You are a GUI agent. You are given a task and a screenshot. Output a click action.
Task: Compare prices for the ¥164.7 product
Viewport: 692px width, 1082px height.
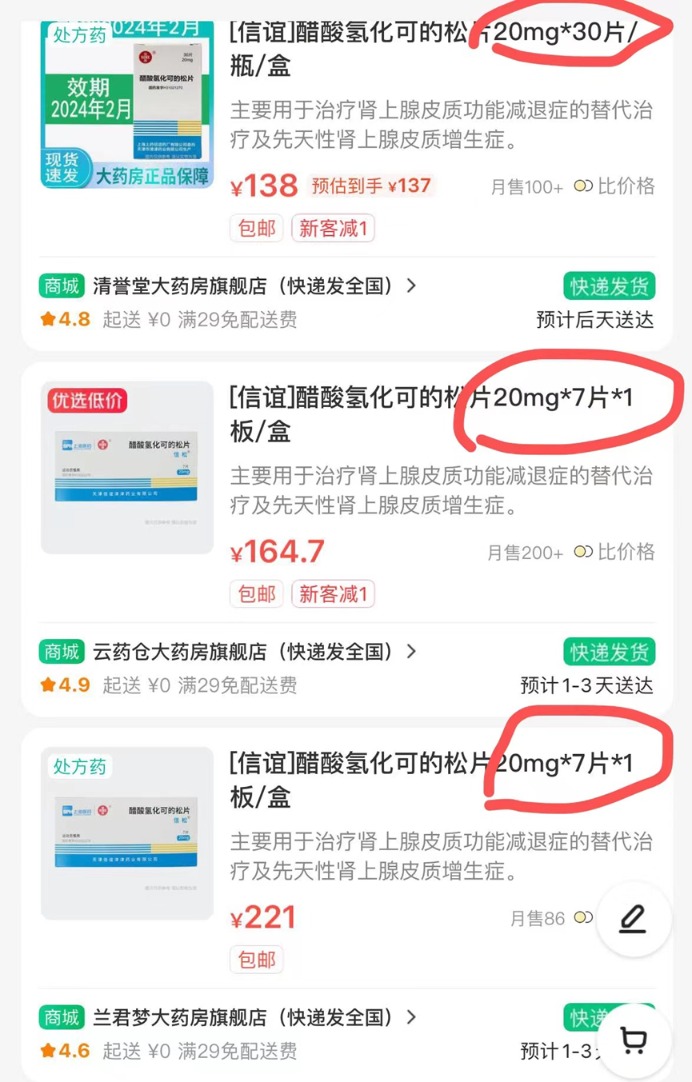pyautogui.click(x=615, y=552)
